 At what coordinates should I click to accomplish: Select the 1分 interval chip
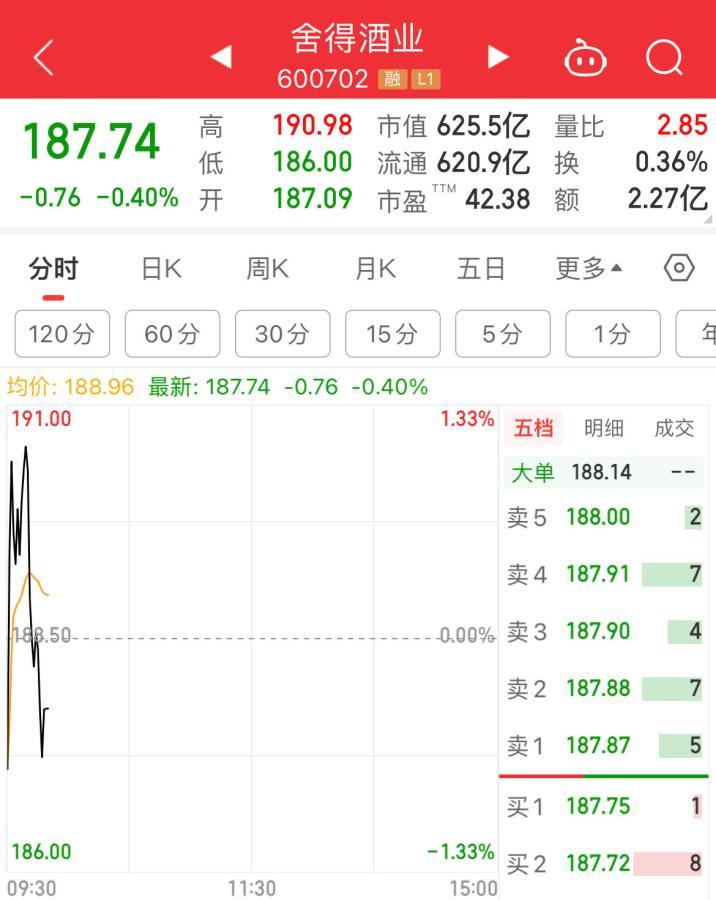click(612, 334)
